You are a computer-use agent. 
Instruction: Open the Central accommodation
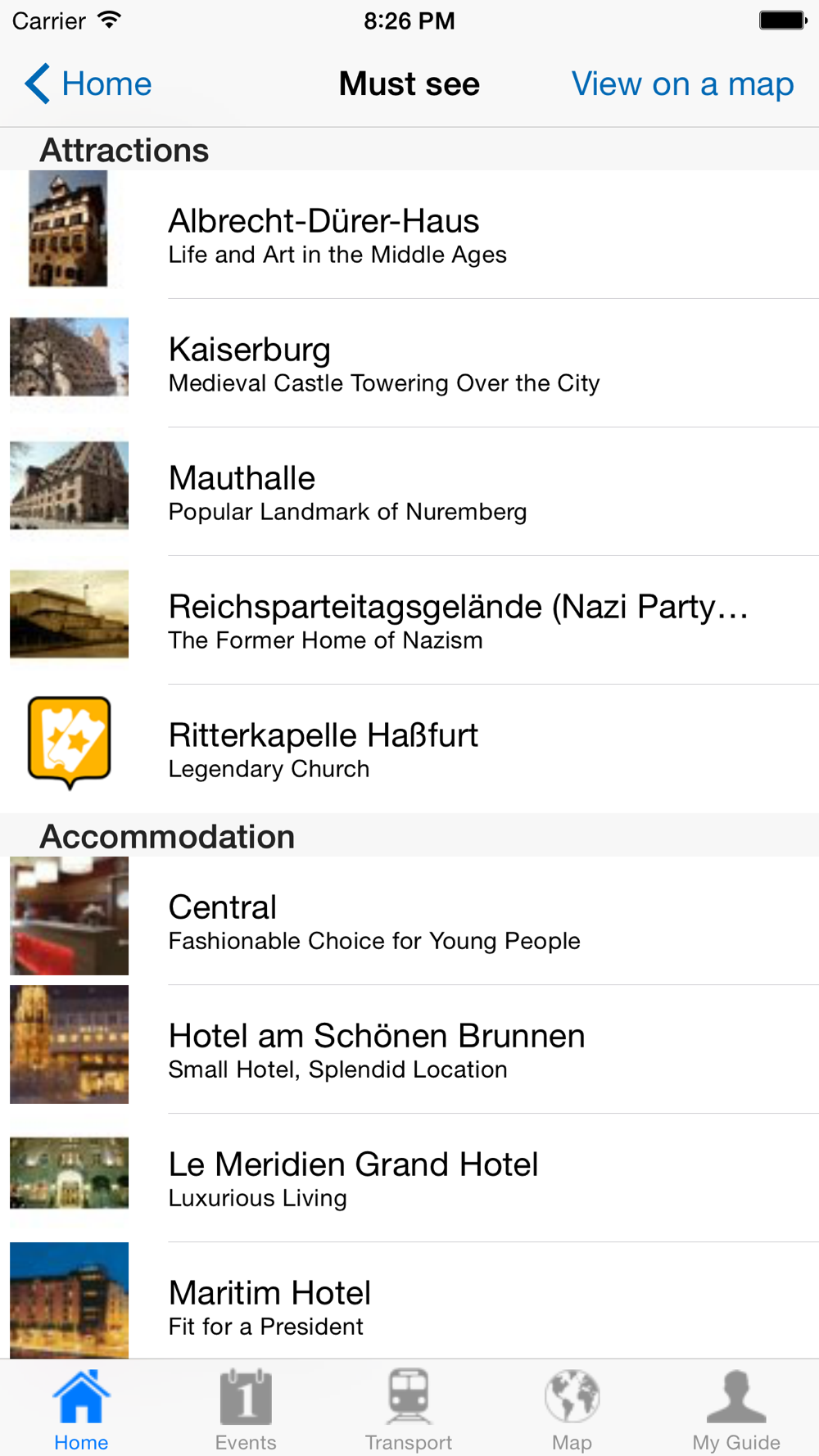coord(409,920)
